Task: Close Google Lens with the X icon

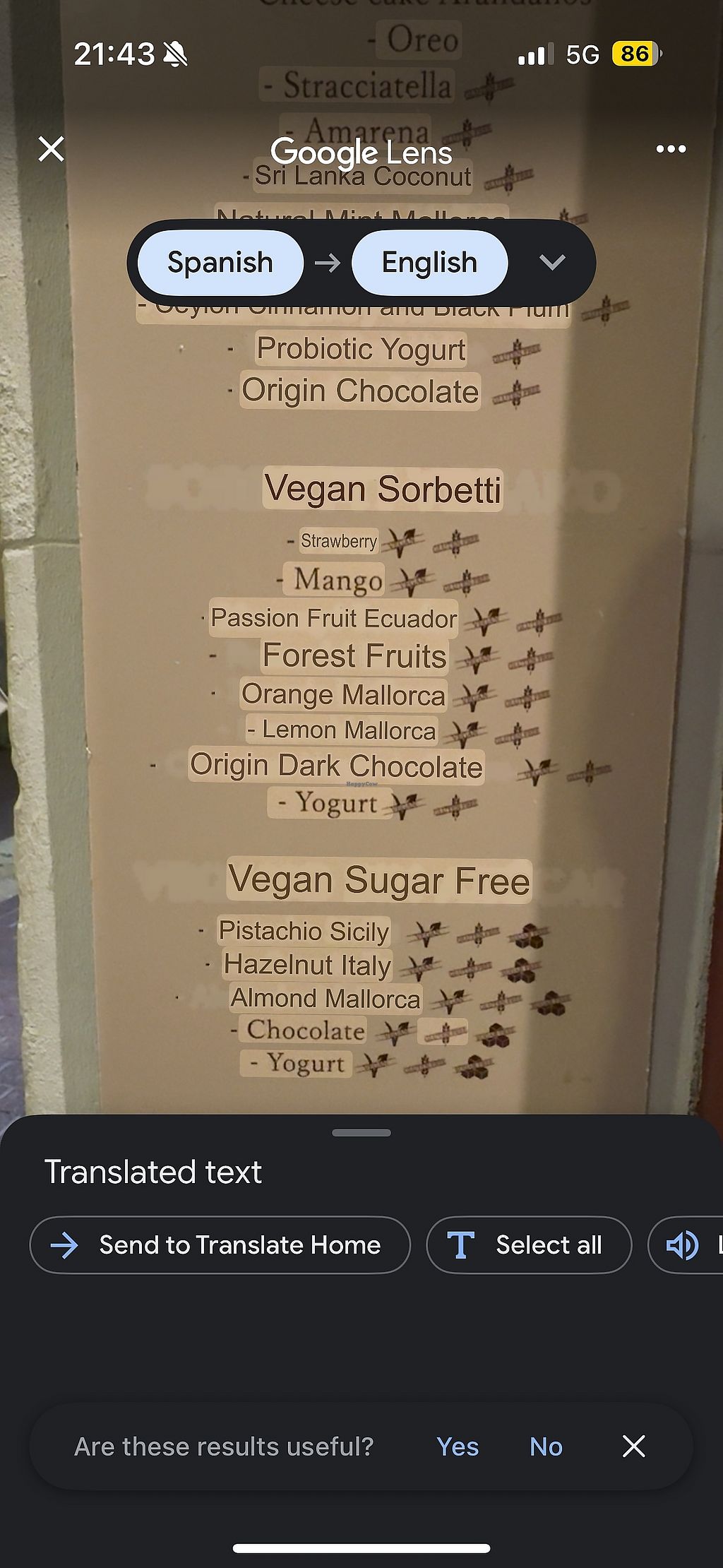Action: coord(52,149)
